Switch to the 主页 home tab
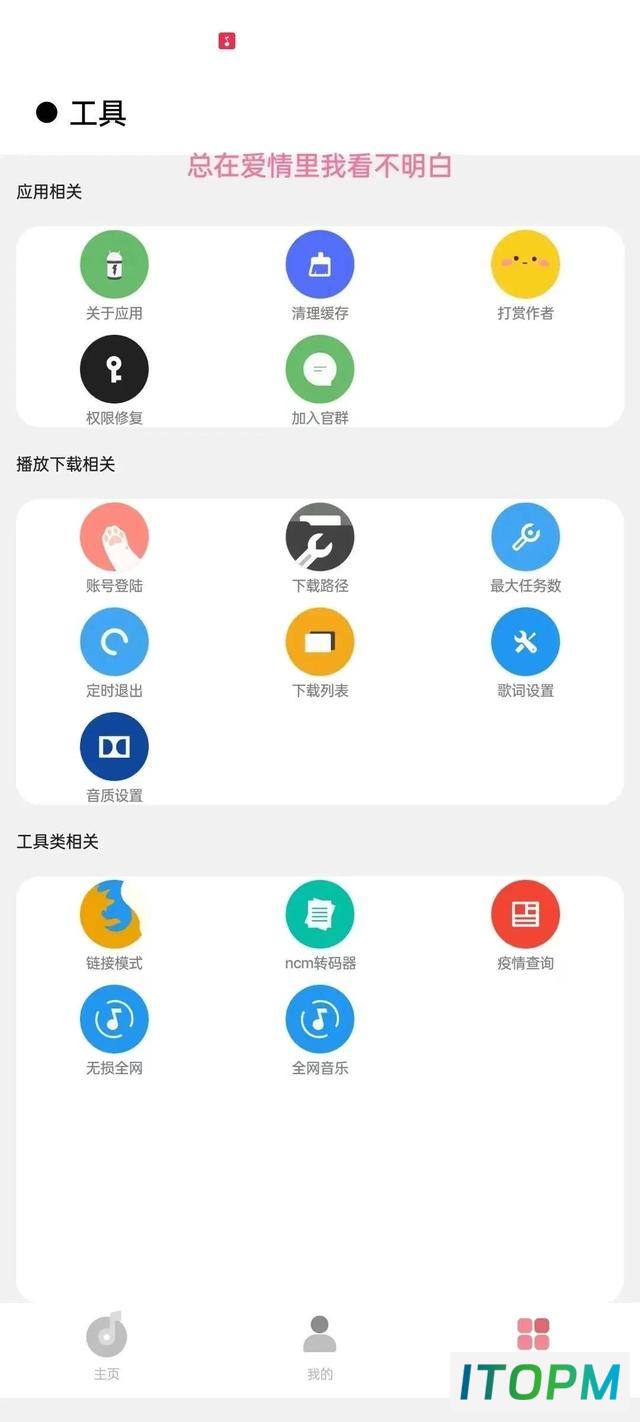The width and height of the screenshot is (640, 1422). pos(106,1346)
